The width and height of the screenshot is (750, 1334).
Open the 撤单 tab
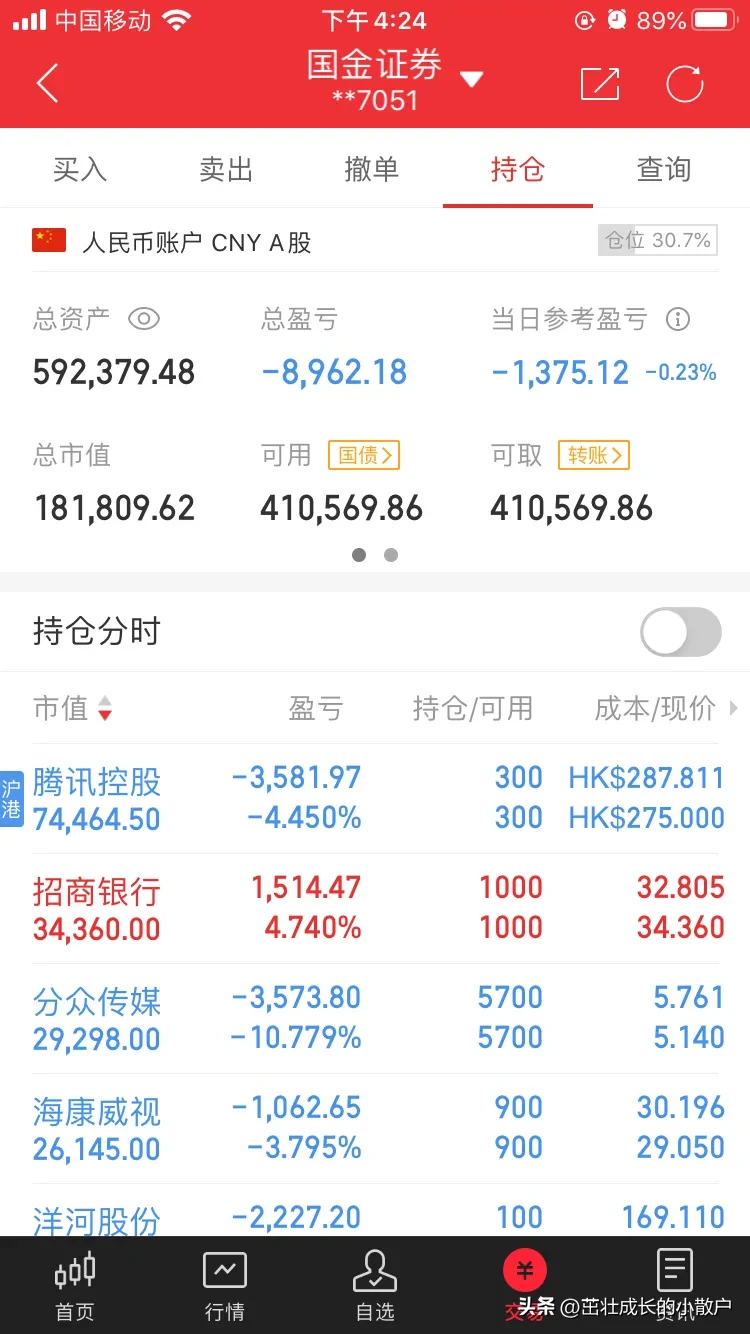pyautogui.click(x=372, y=169)
